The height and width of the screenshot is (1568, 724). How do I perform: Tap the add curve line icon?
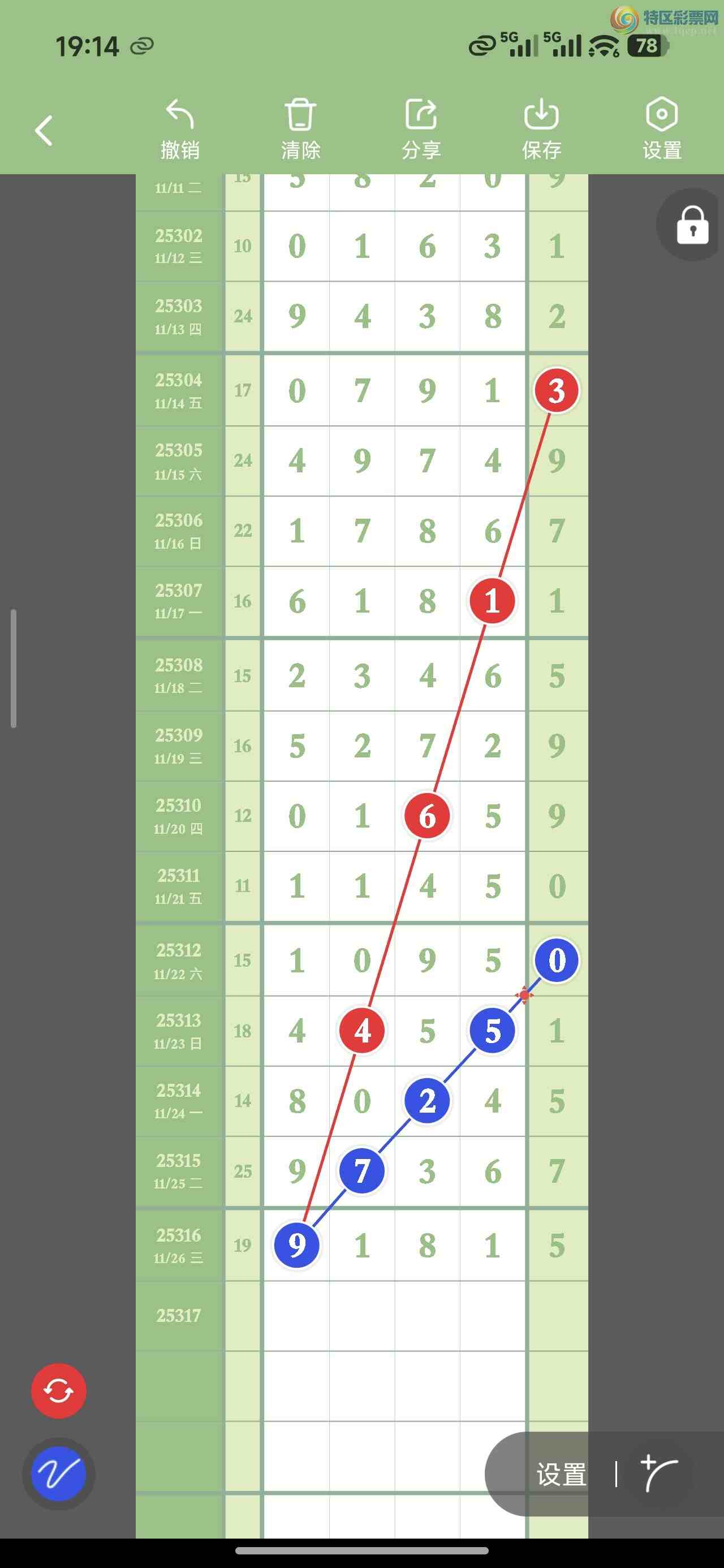(x=658, y=1473)
